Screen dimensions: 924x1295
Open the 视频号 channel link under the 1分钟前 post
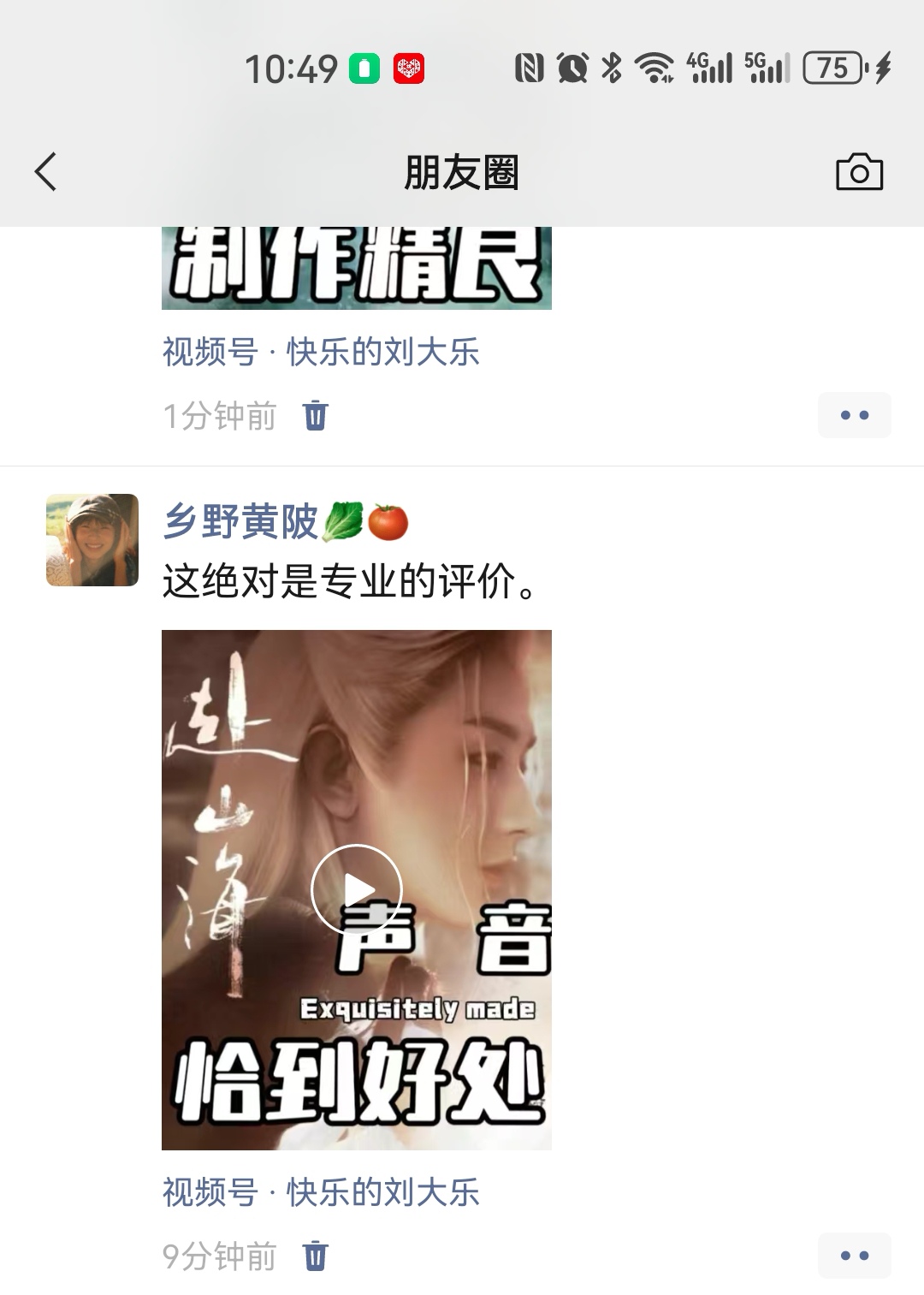coord(321,351)
